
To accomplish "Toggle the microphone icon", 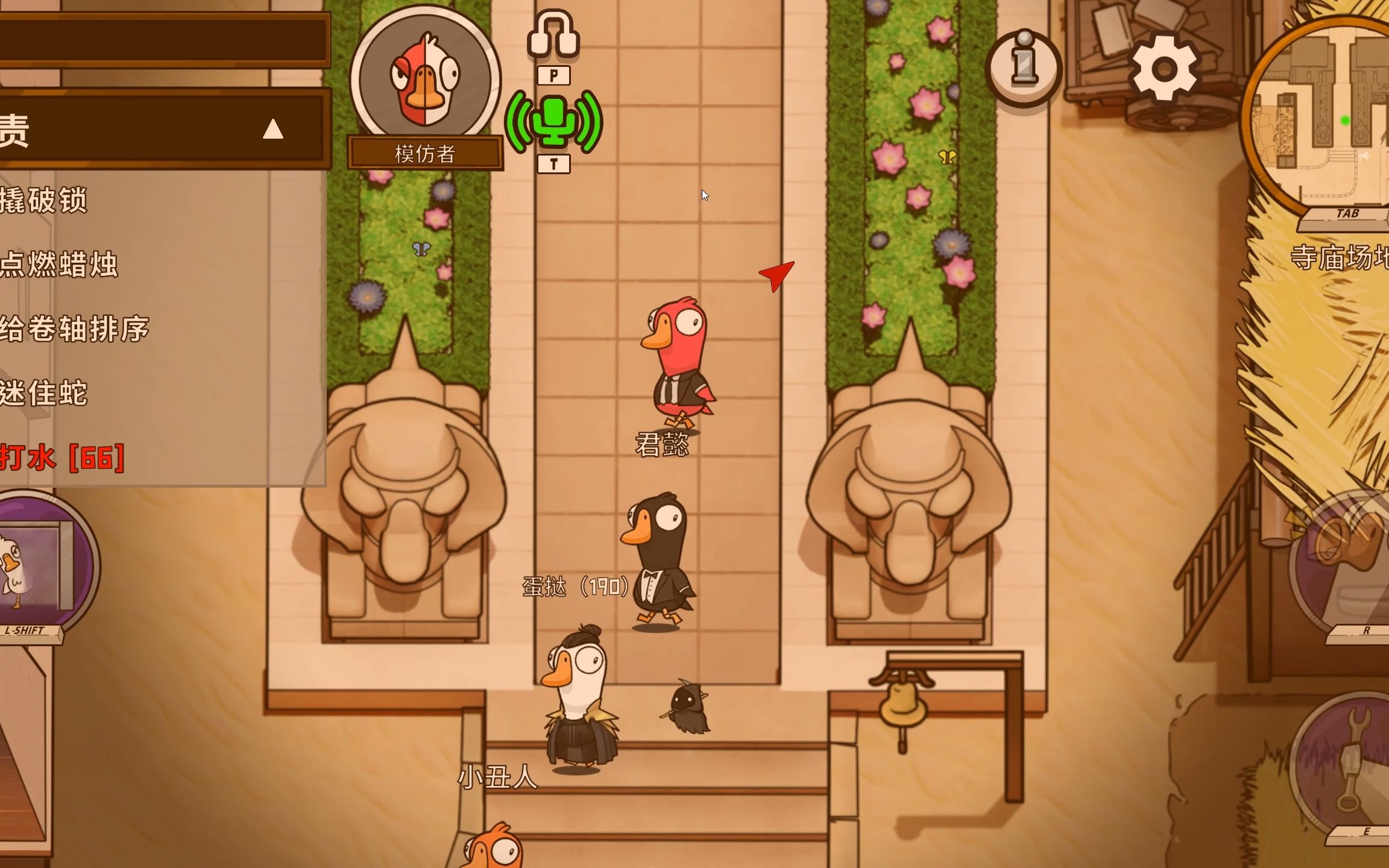I will coord(553,122).
